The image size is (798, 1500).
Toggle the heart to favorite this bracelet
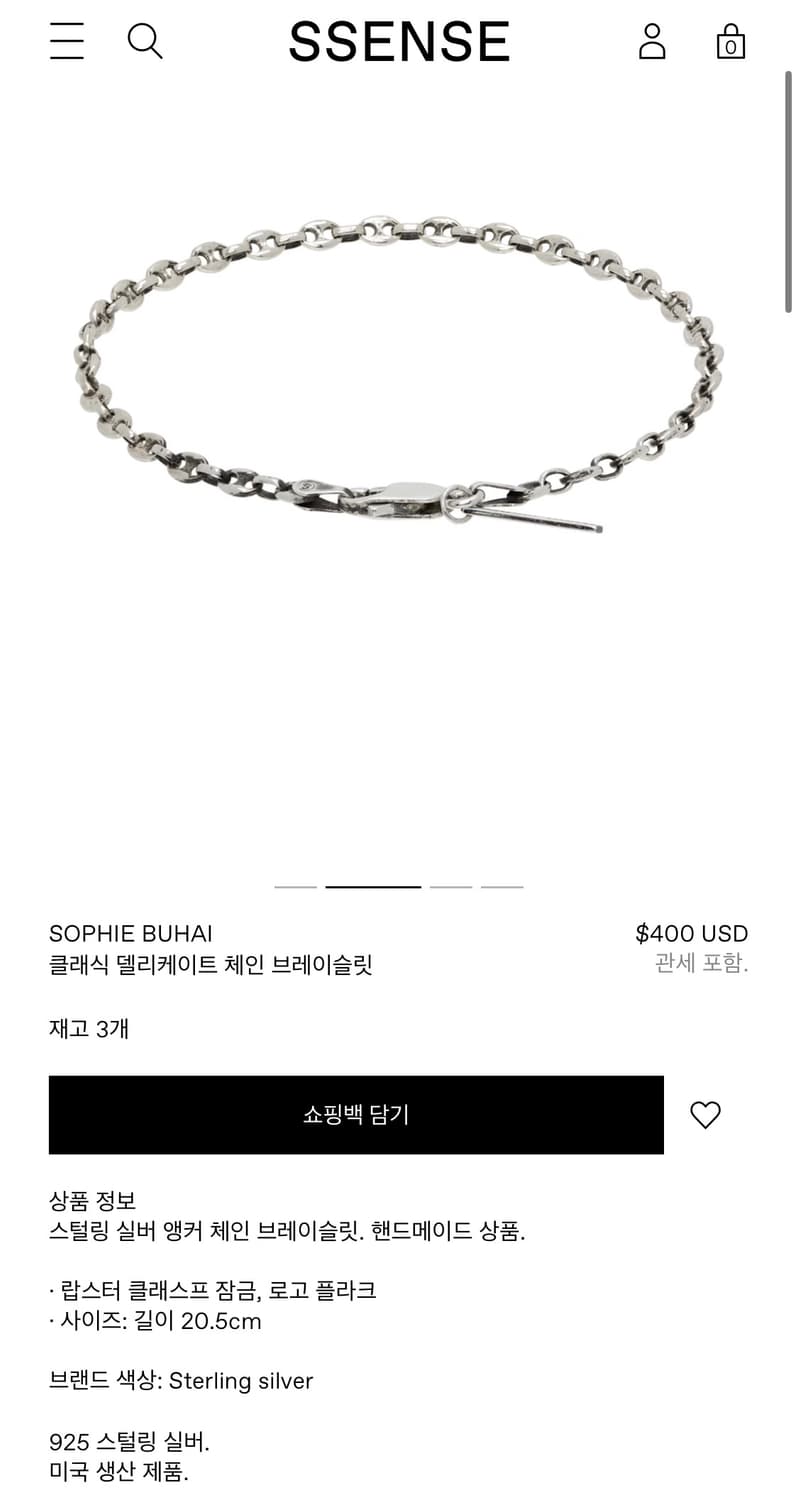click(x=706, y=1115)
